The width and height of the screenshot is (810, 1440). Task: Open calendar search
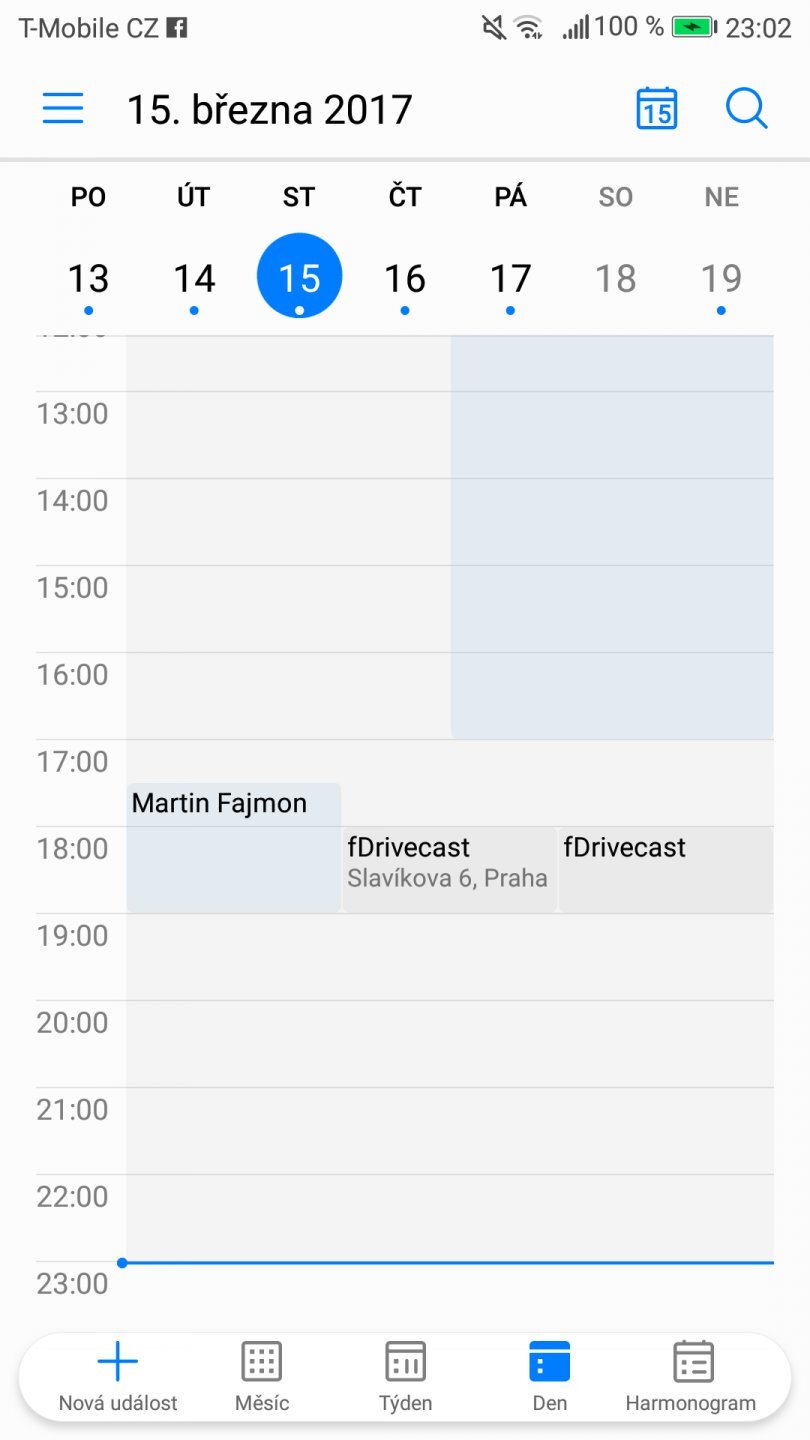coord(746,108)
